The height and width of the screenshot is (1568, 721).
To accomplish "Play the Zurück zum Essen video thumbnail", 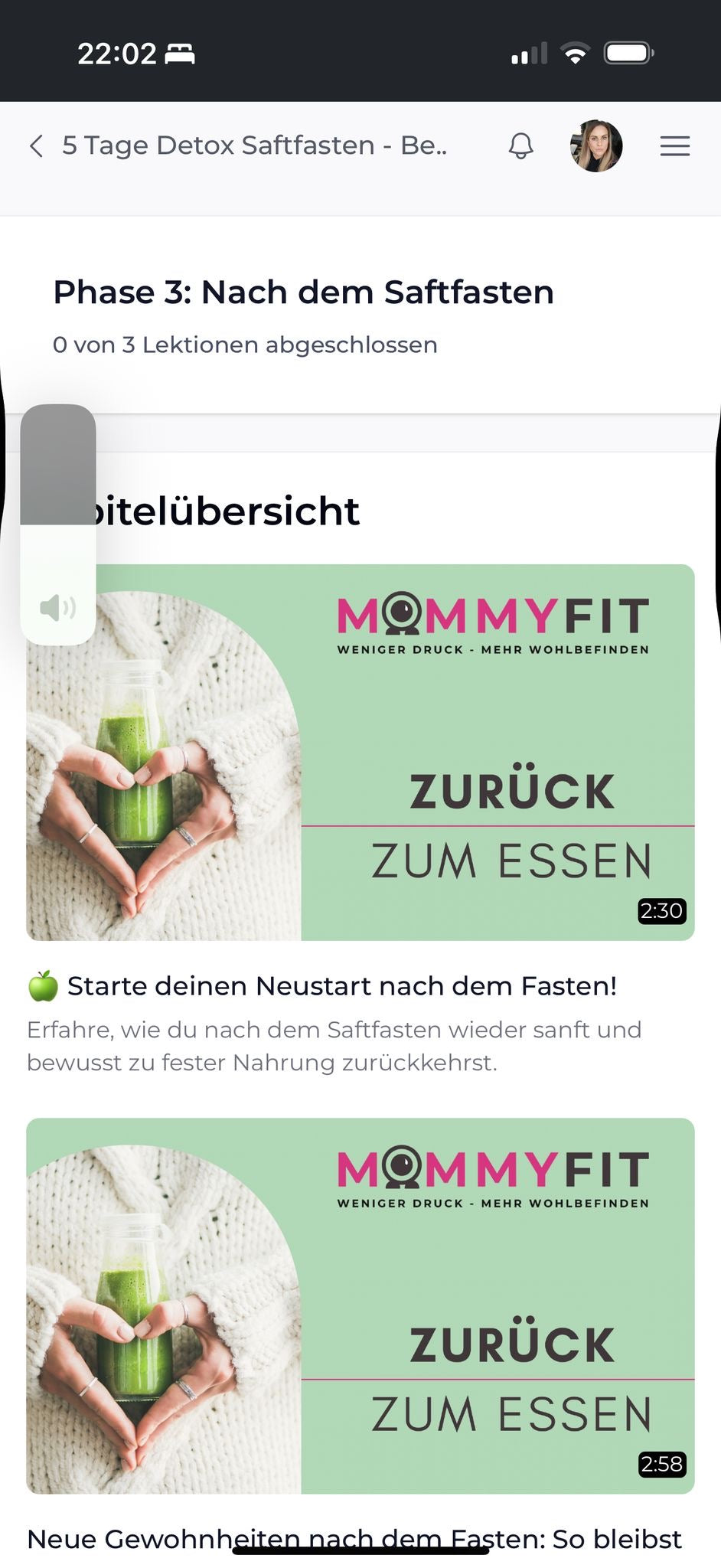I will 360,752.
